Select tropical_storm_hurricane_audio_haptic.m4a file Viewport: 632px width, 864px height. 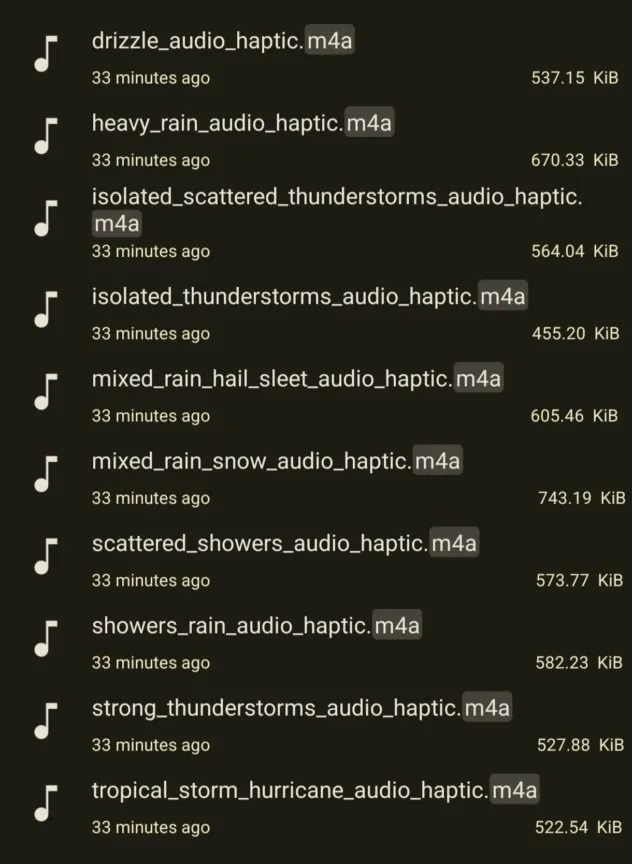coord(314,791)
